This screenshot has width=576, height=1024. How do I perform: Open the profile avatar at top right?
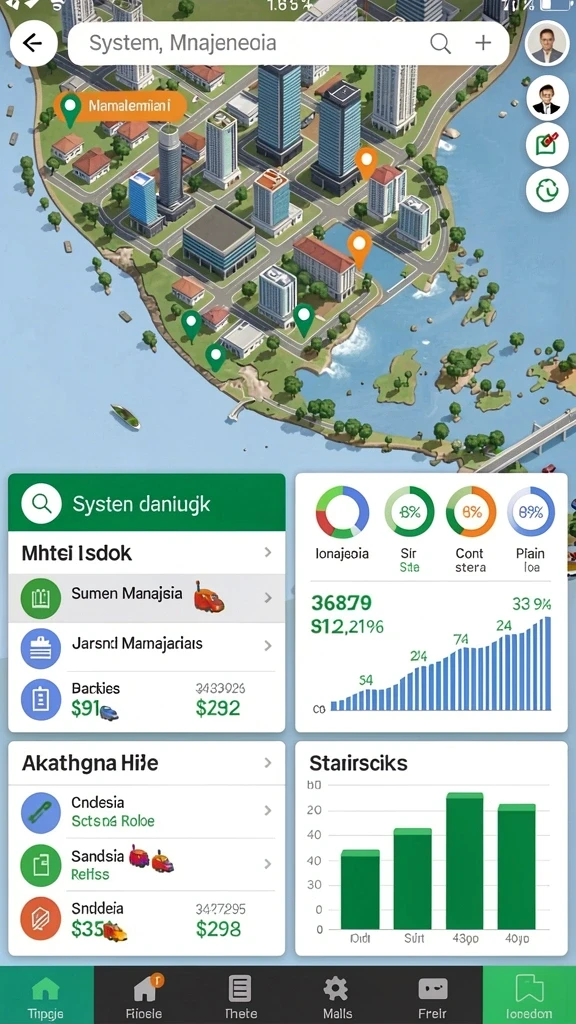[x=546, y=44]
